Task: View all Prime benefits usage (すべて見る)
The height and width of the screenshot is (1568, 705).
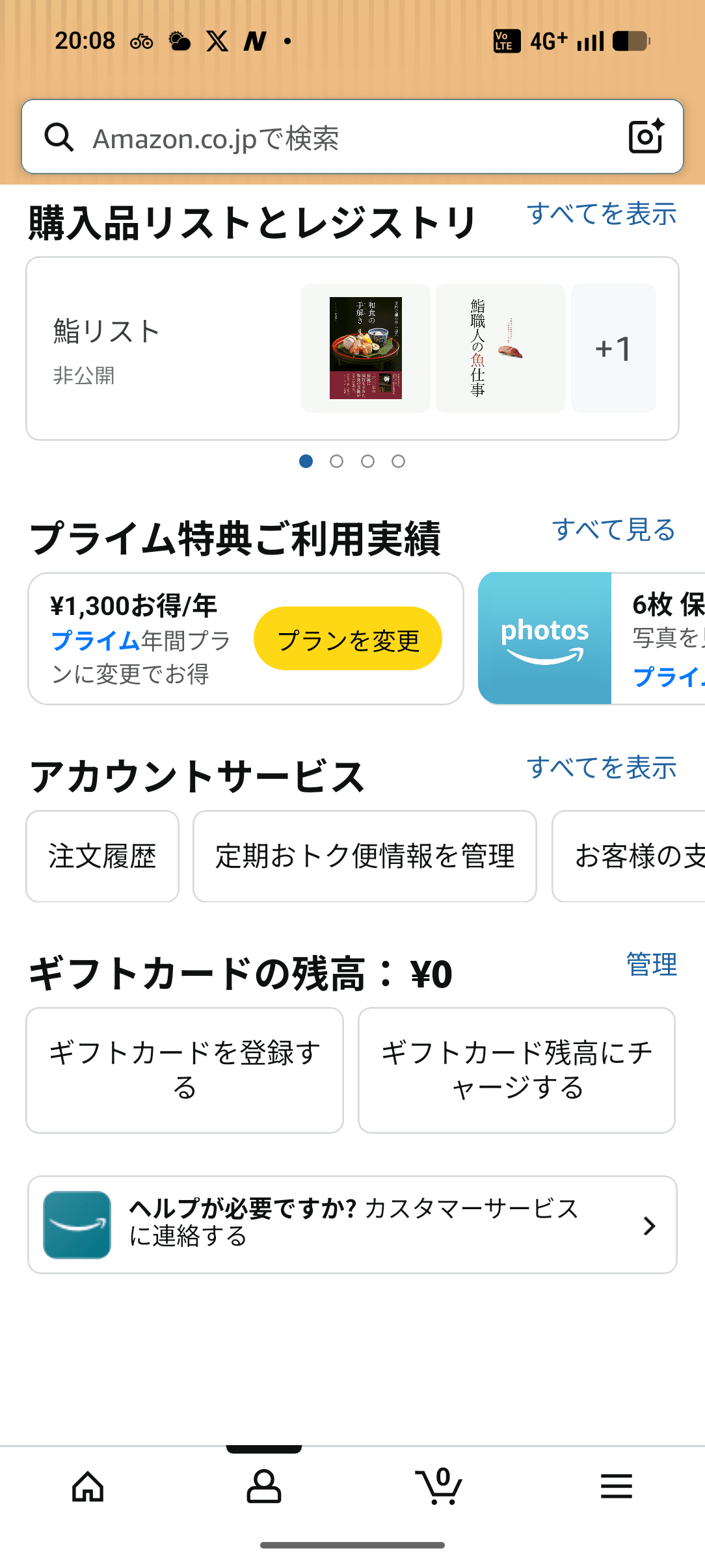Action: (613, 530)
